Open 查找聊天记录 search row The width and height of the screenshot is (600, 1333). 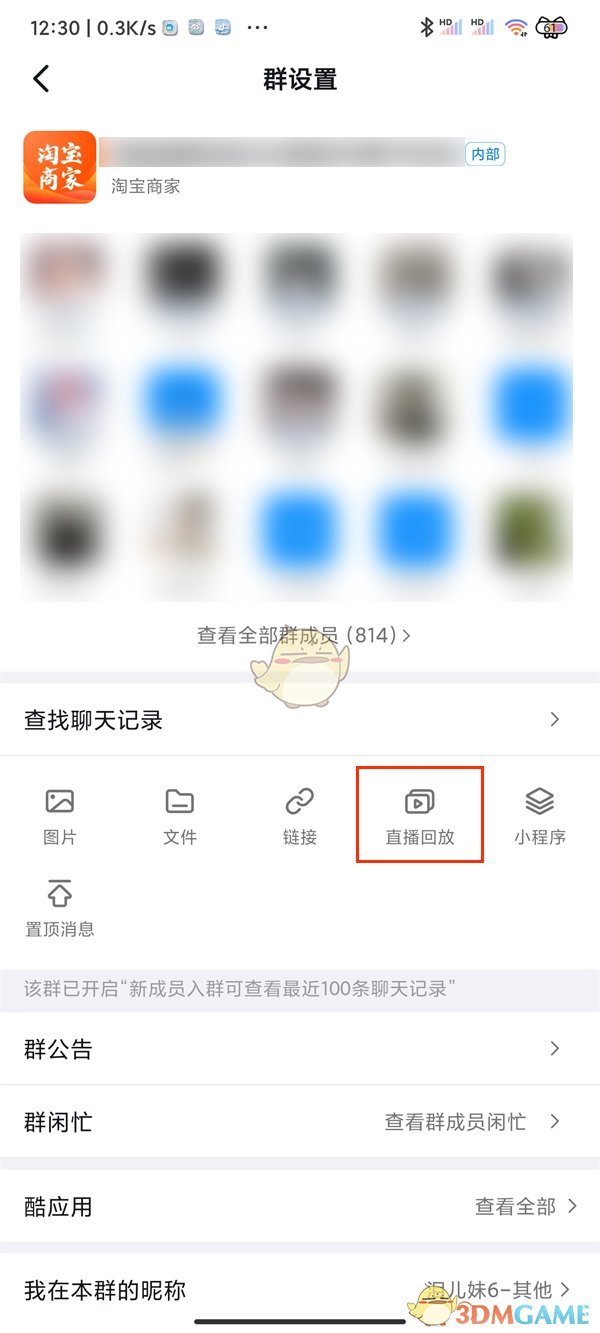300,720
